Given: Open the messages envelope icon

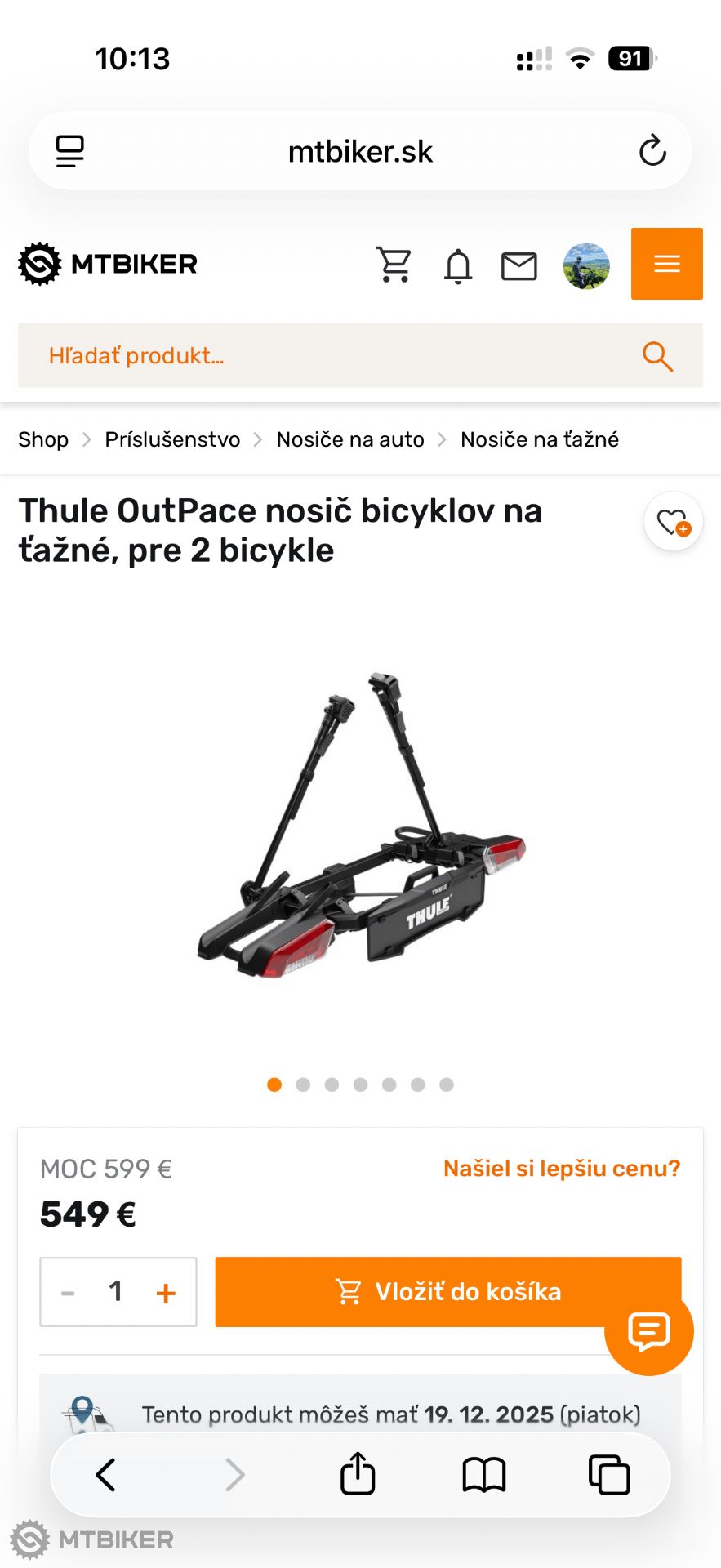Looking at the screenshot, I should (518, 266).
